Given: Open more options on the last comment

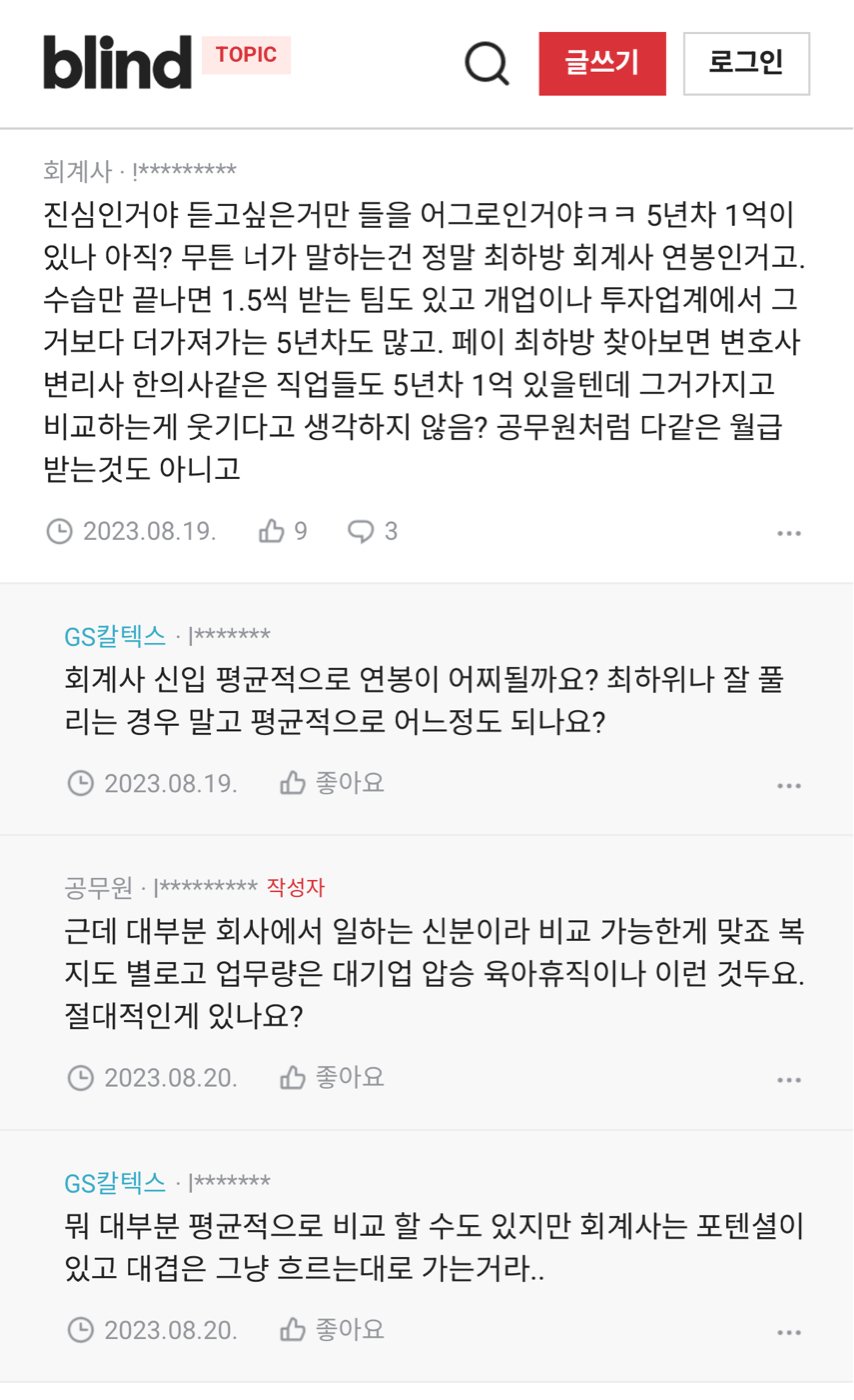Looking at the screenshot, I should tap(789, 1330).
